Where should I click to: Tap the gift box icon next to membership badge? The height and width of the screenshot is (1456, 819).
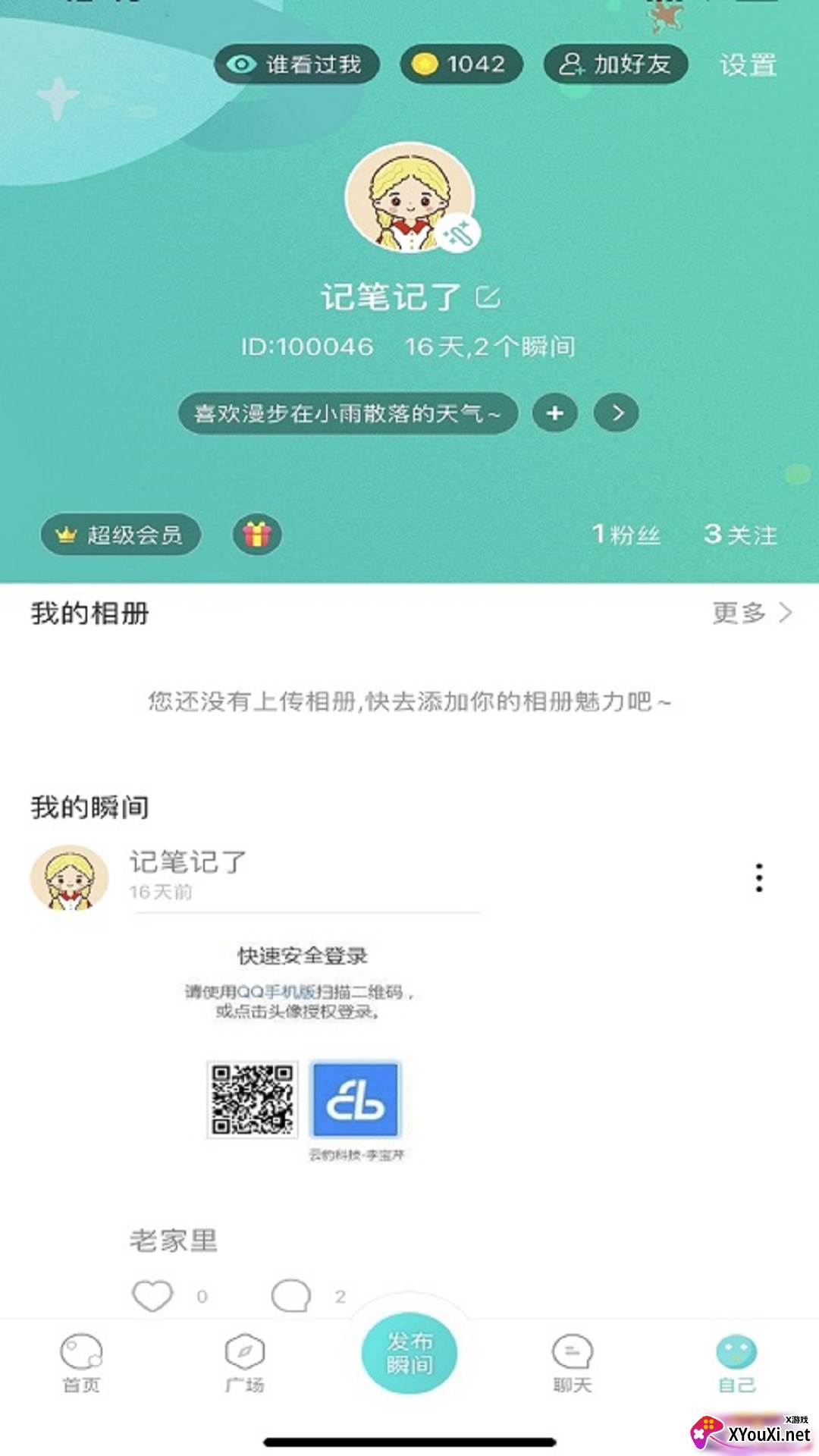(x=256, y=535)
